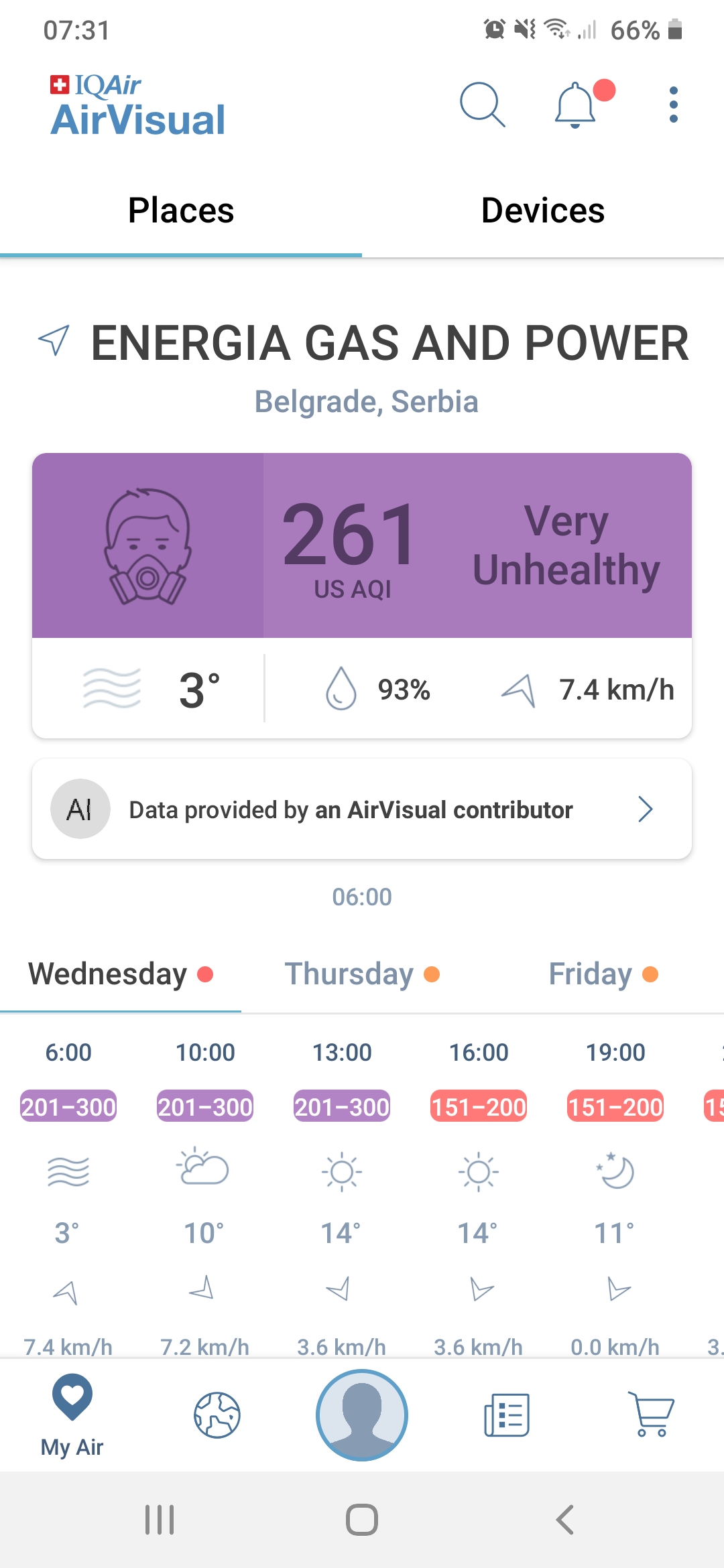Select the Wednesday forecast tab

coord(121,974)
